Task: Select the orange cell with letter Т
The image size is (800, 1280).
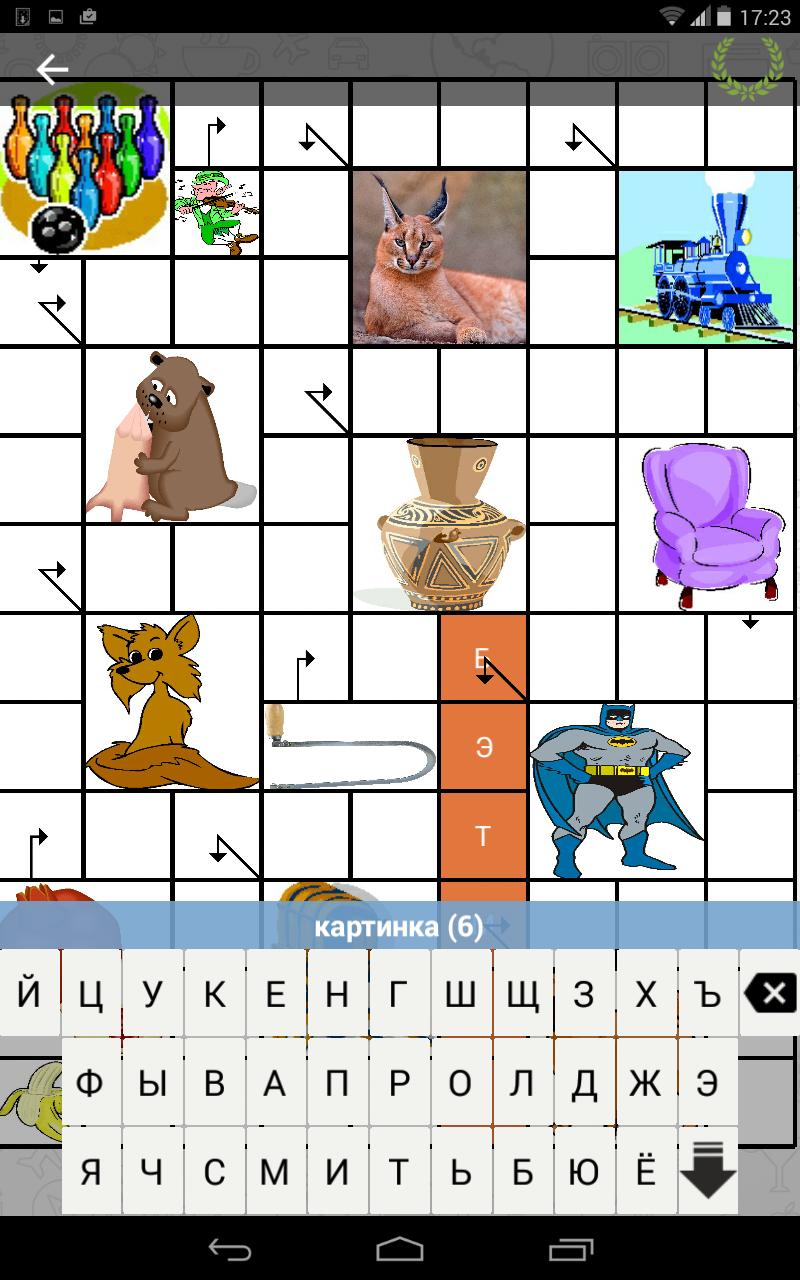Action: pyautogui.click(x=484, y=835)
